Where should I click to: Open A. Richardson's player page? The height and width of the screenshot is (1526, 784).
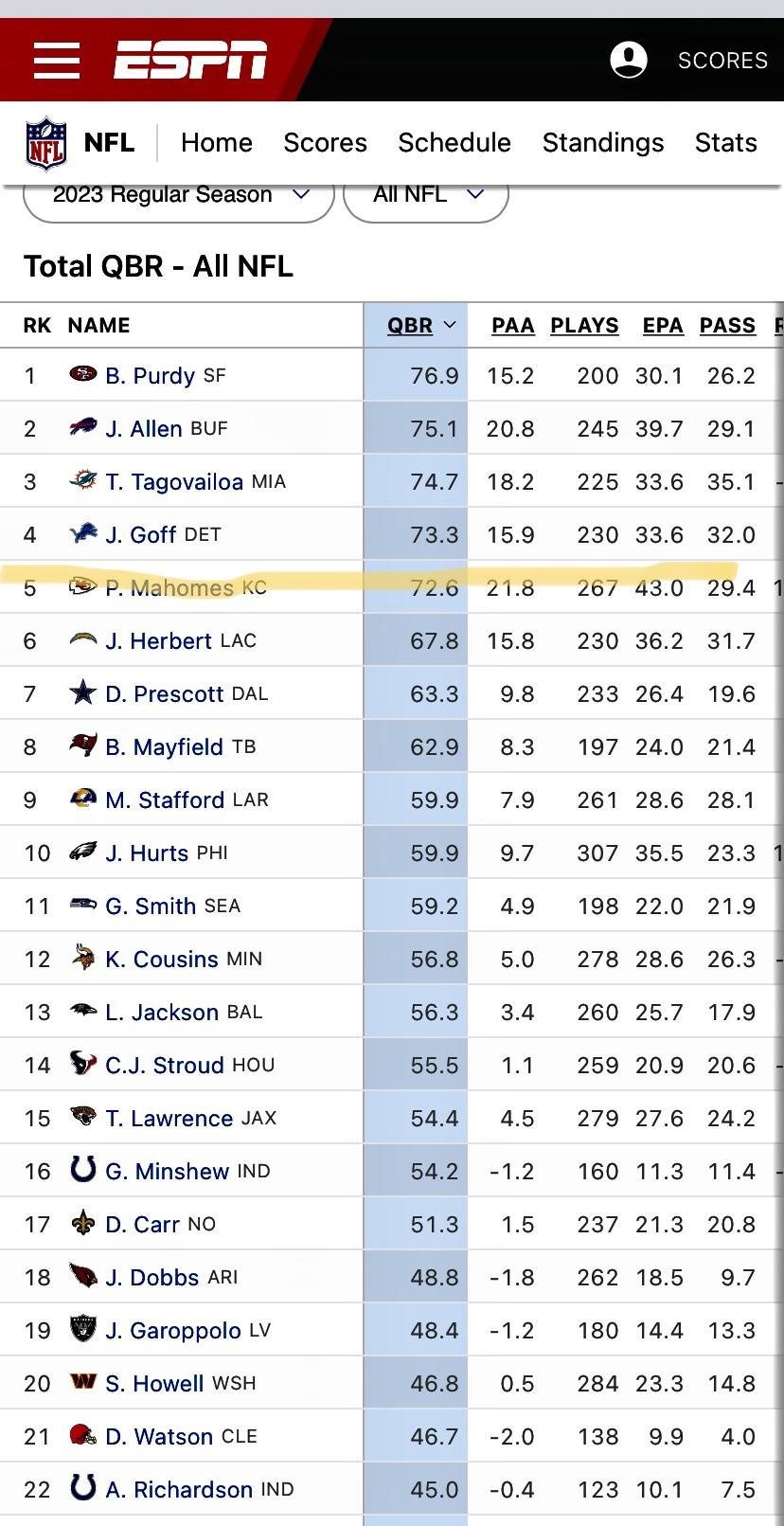pos(179,1489)
